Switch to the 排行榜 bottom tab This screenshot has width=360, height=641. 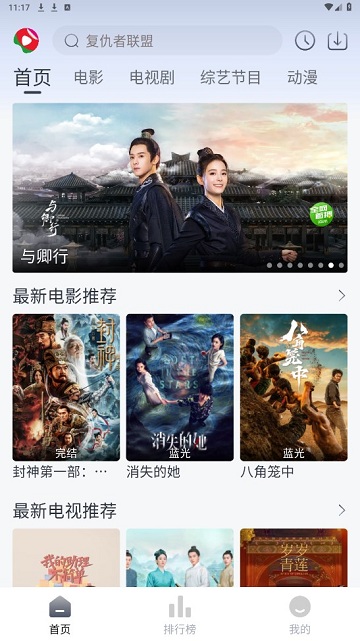click(180, 615)
